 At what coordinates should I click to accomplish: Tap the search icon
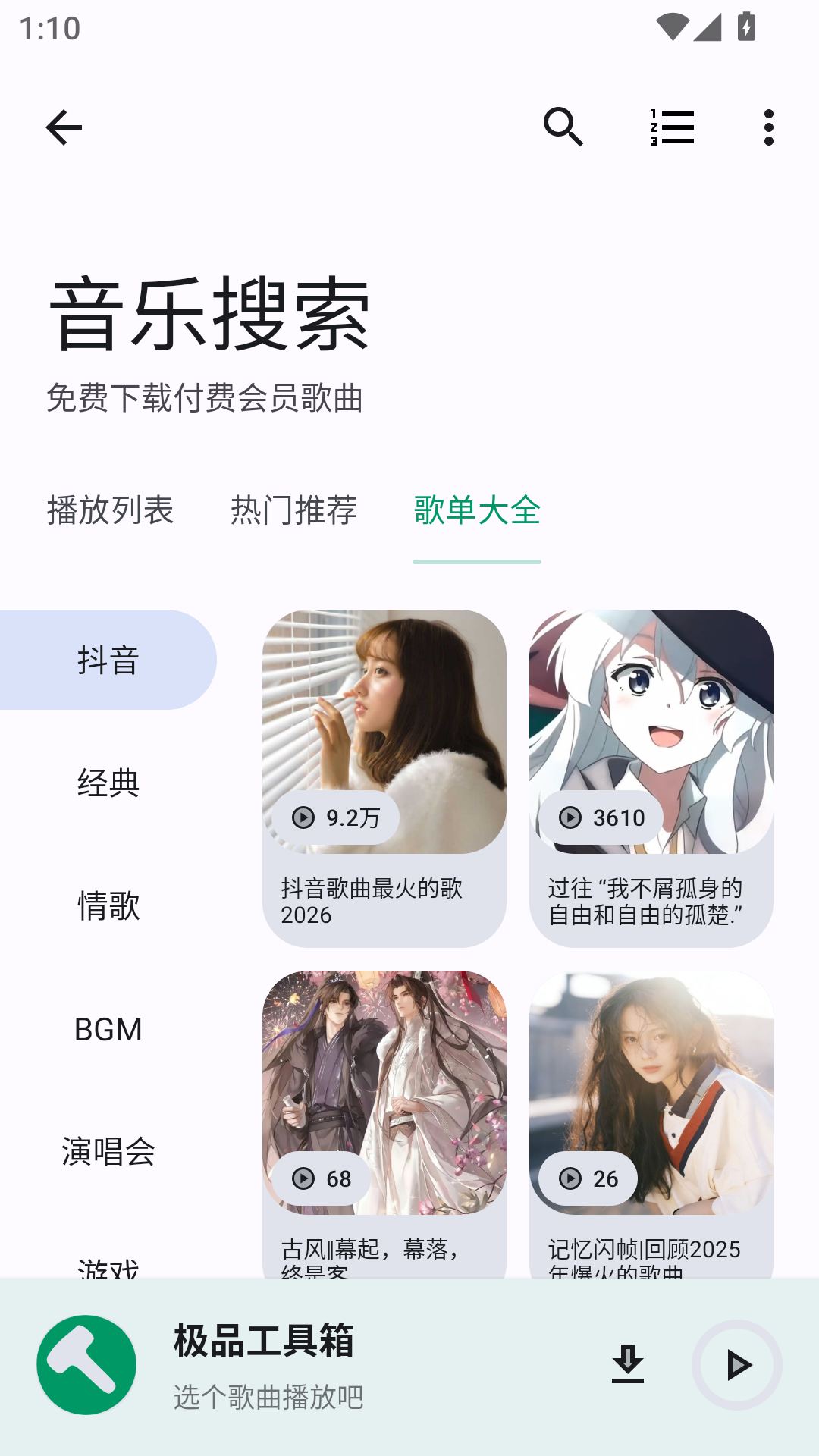[x=564, y=127]
